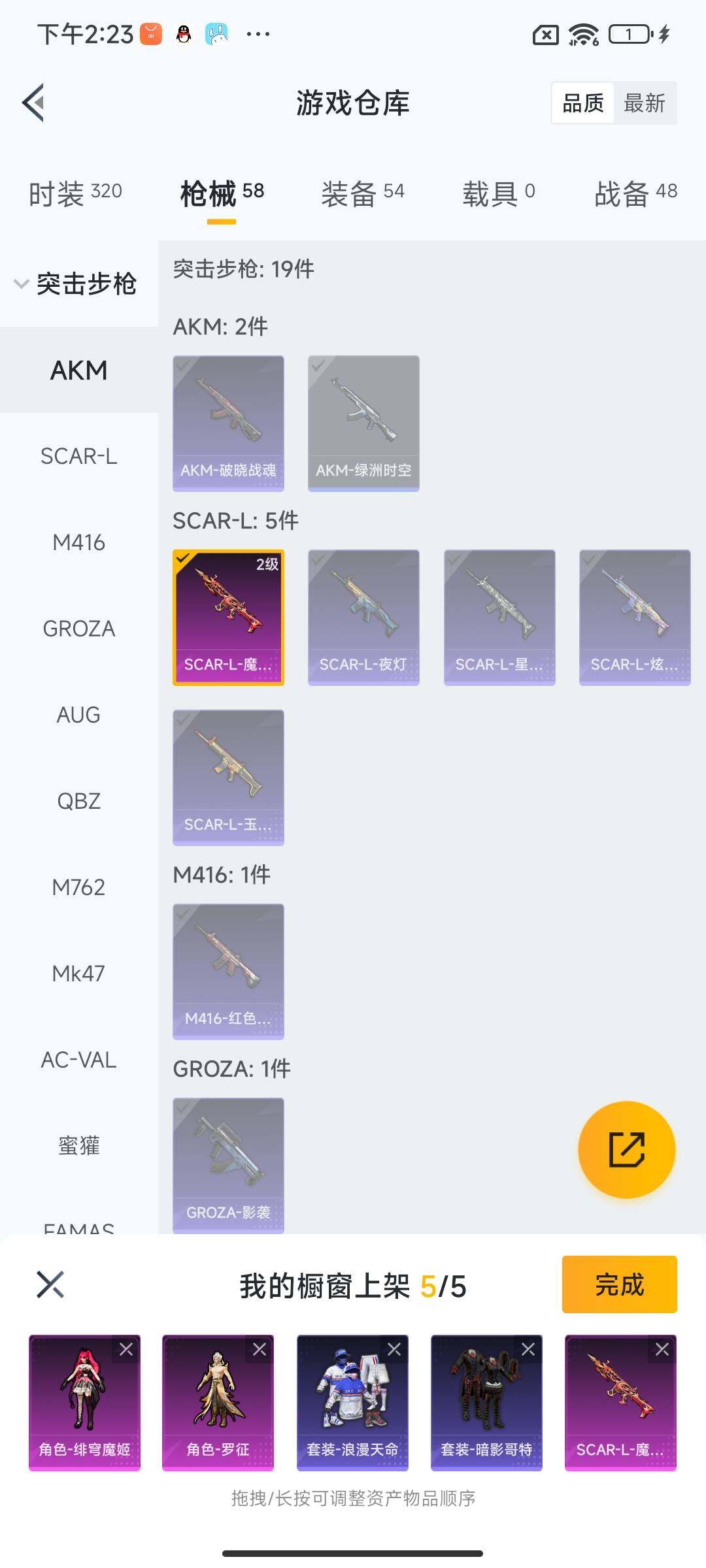The height and width of the screenshot is (1568, 706).
Task: Remove 角色-绯穹魔姬 from showcase
Action: coord(126,1349)
